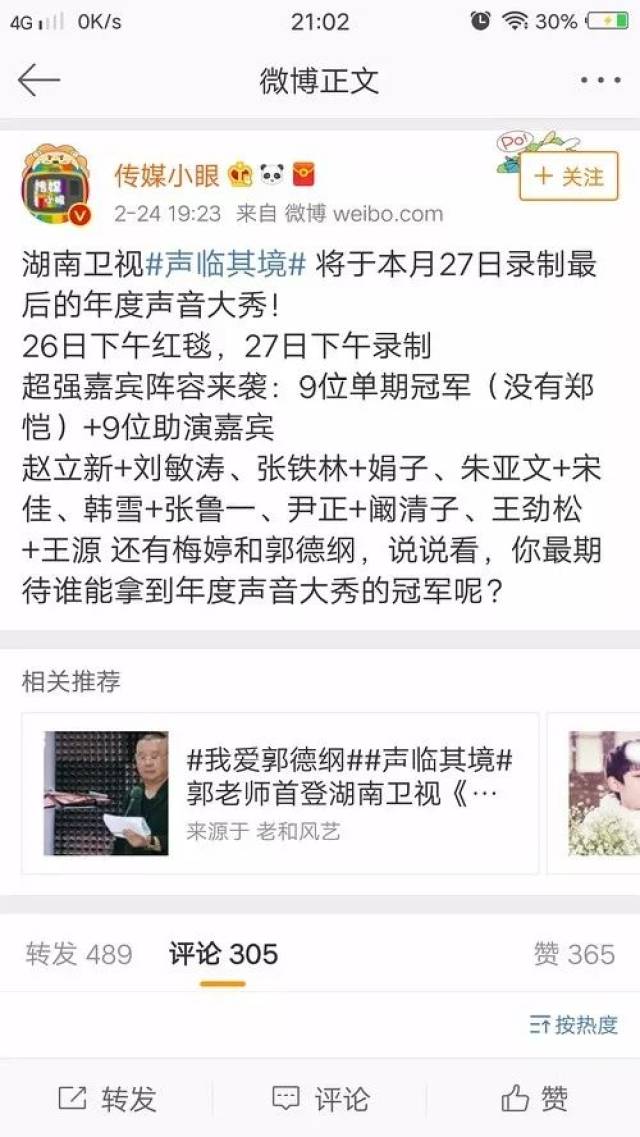The width and height of the screenshot is (640, 1137).
Task: Switch to the 评论 305 tab
Action: (223, 954)
